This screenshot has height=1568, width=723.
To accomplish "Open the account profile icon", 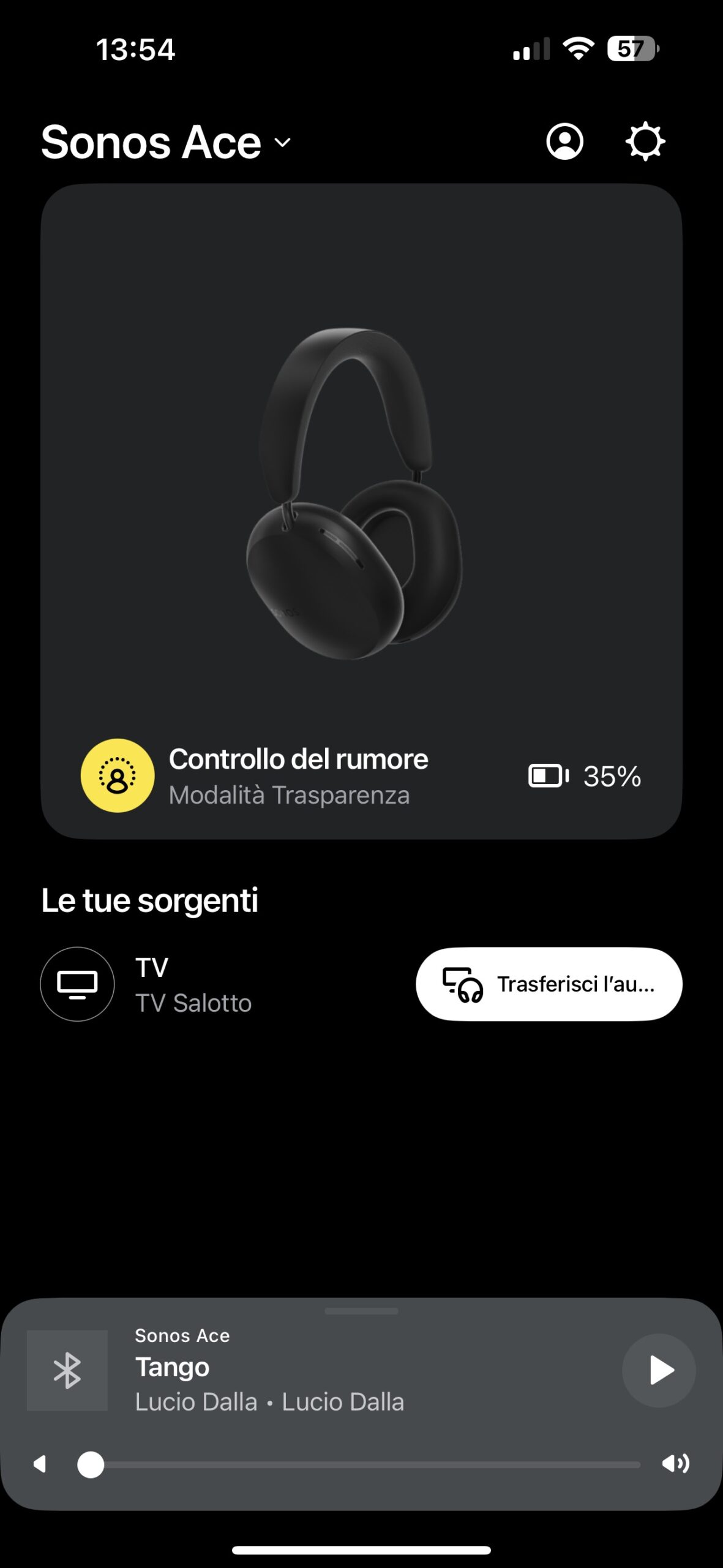I will click(564, 142).
